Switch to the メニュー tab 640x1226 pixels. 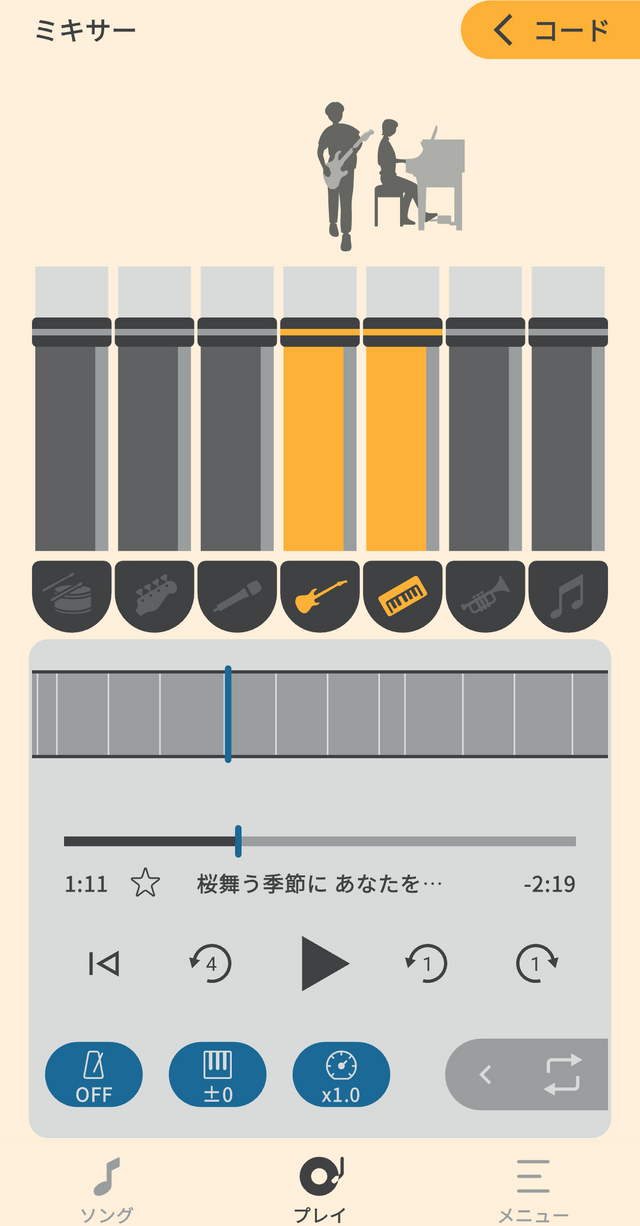[534, 1190]
